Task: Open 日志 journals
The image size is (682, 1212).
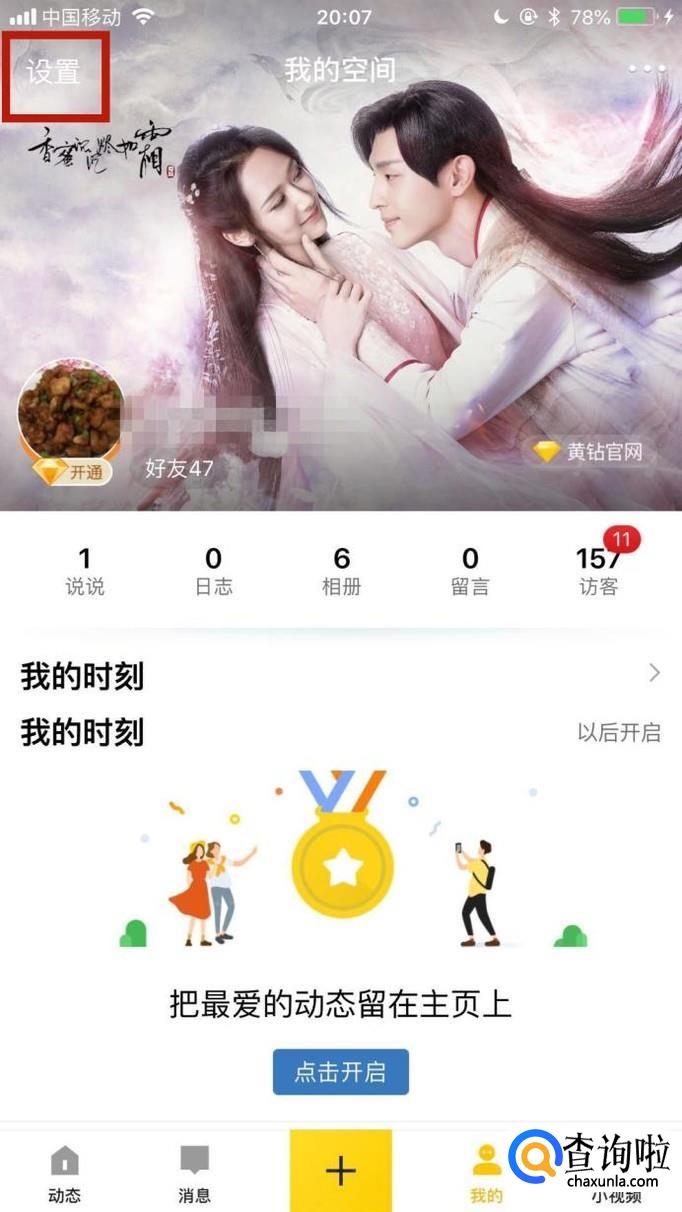Action: coord(213,571)
